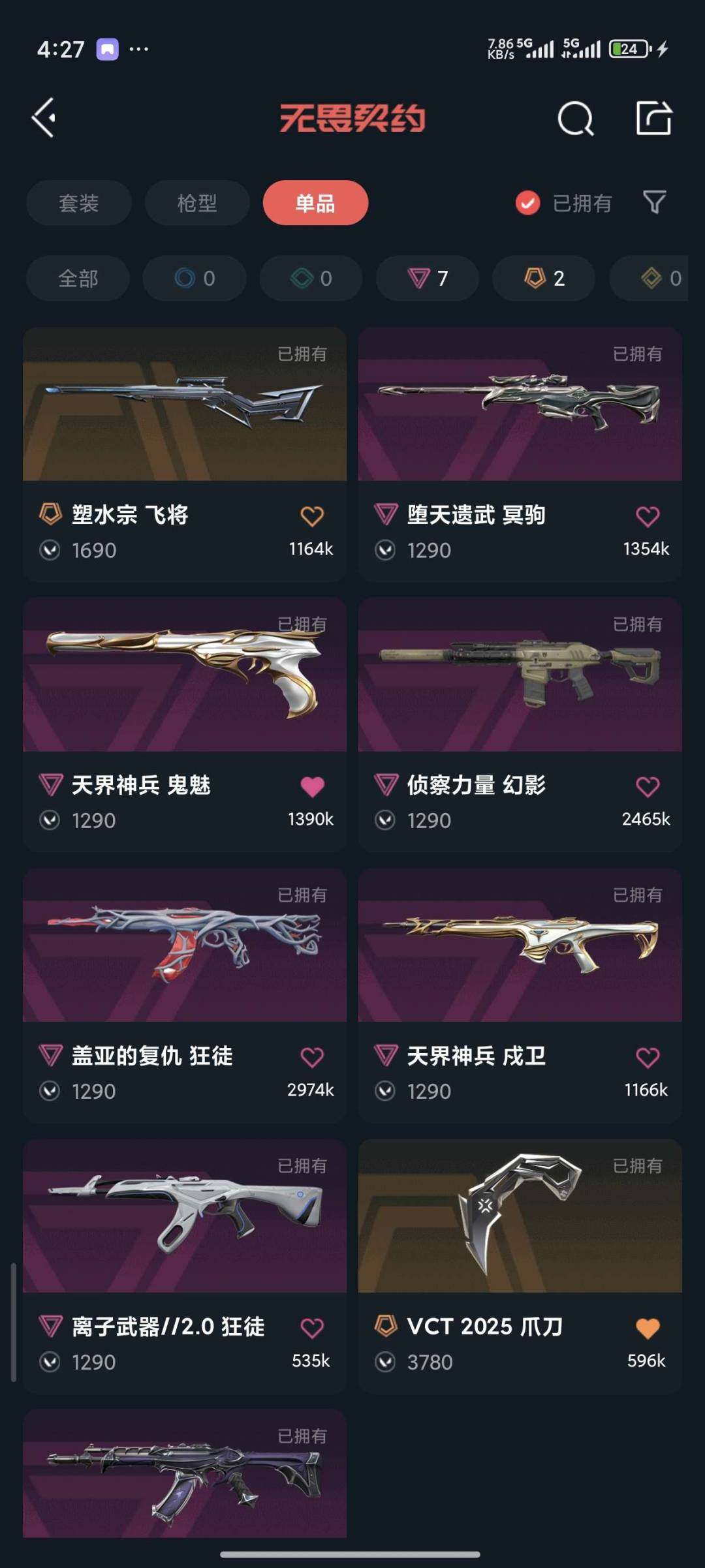The image size is (705, 1568).
Task: Switch to the 套装 tab
Action: [78, 203]
